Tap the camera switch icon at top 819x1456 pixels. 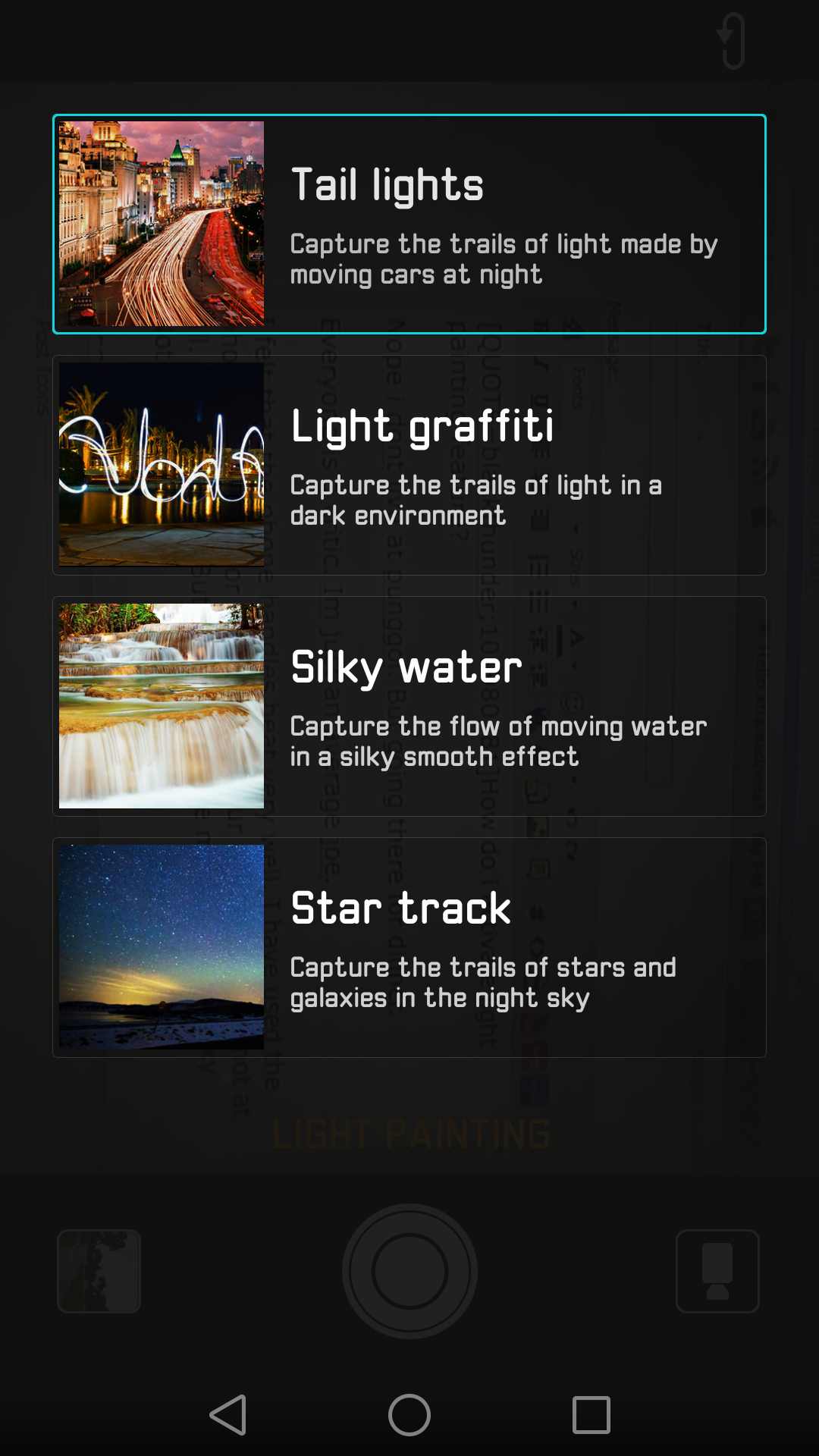(x=733, y=41)
